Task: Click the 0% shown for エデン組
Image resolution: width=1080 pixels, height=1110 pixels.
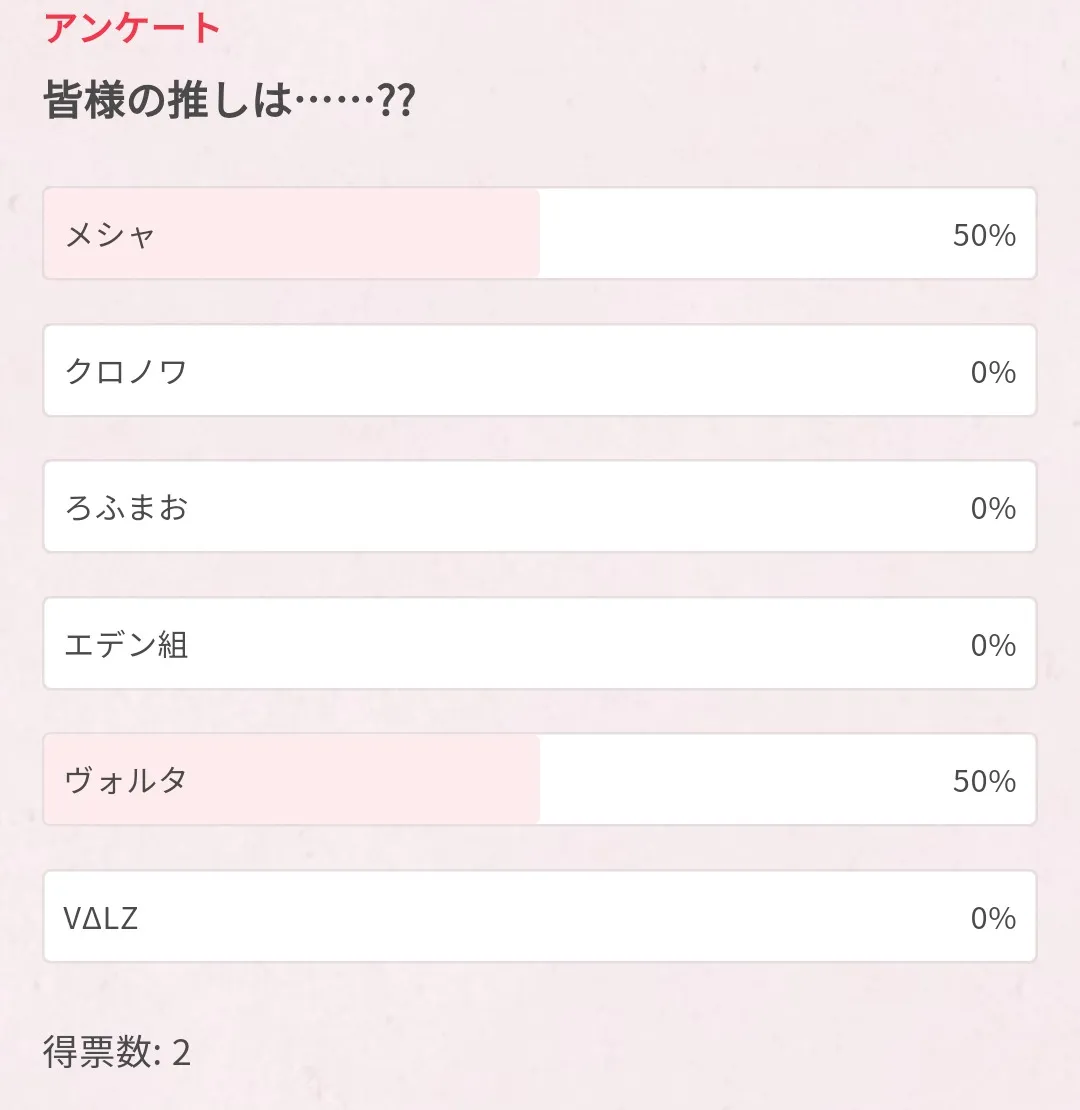Action: 990,644
